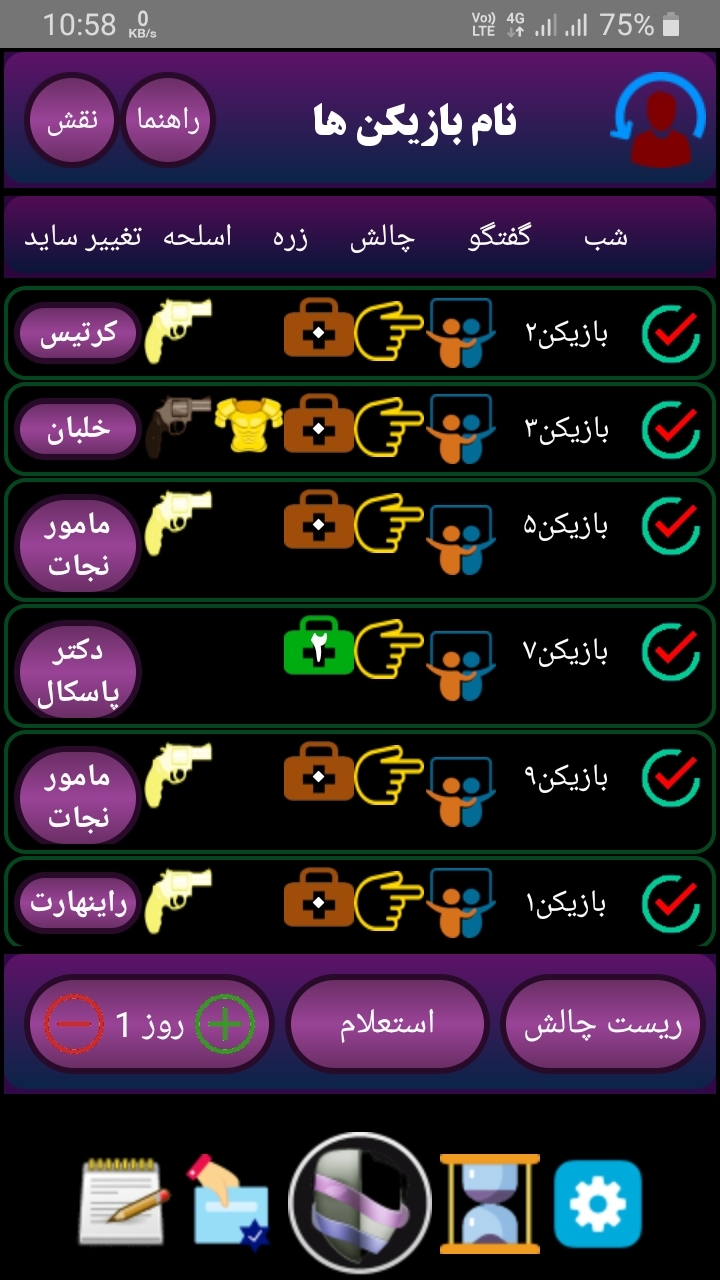Screen dimensions: 720x1280
Task: Open the استعلام button
Action: tap(387, 1026)
